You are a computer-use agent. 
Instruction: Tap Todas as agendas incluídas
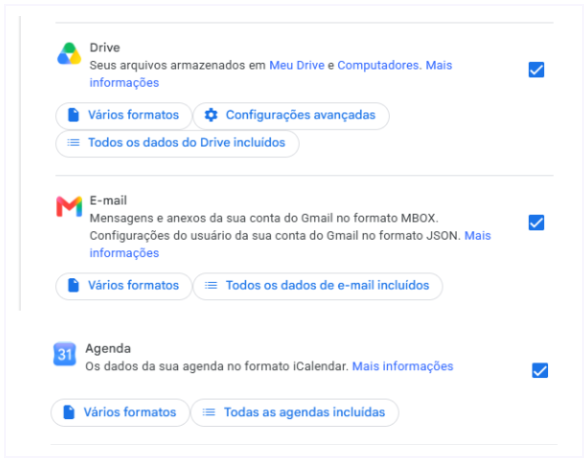tap(294, 412)
